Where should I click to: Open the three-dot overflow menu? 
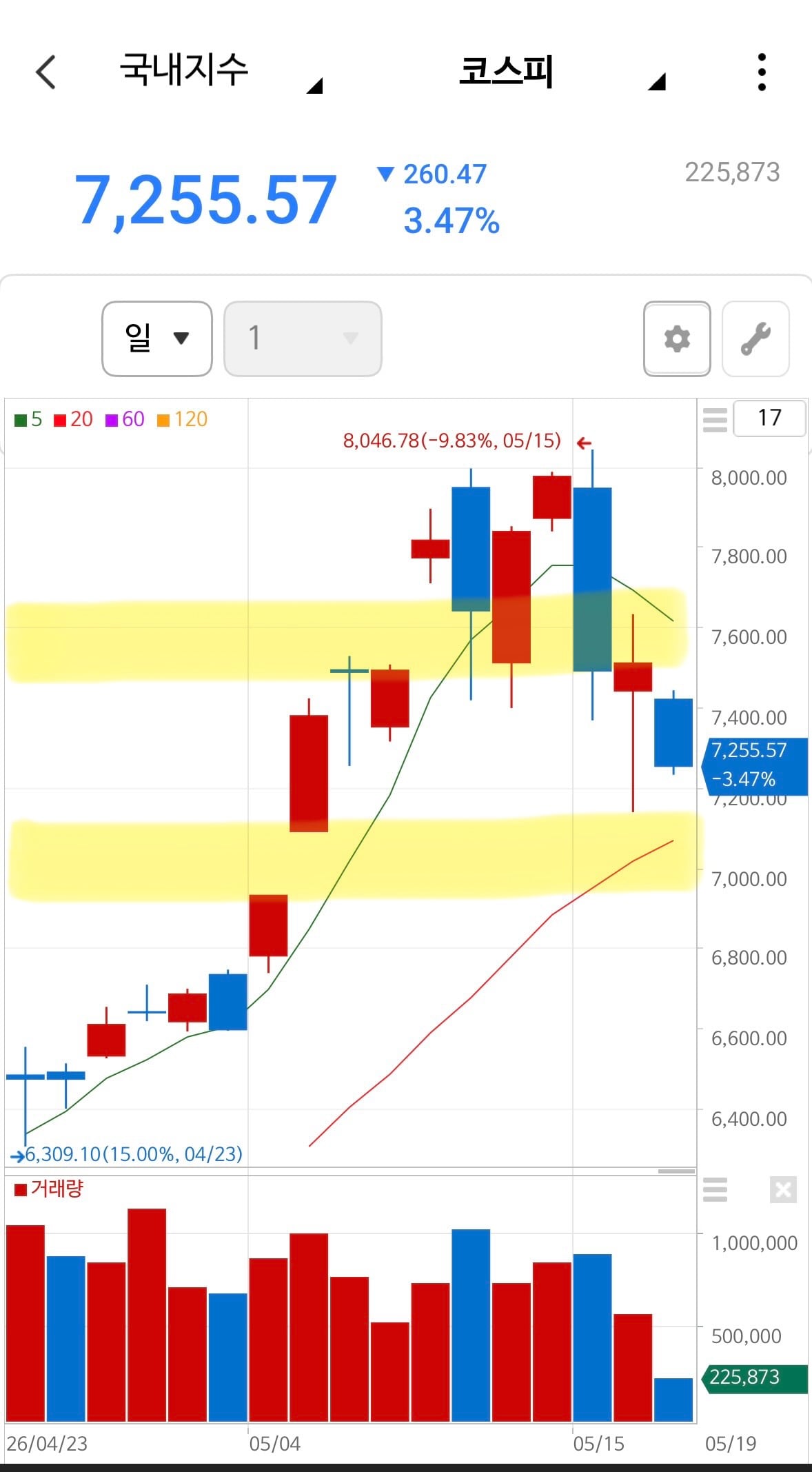pyautogui.click(x=761, y=72)
